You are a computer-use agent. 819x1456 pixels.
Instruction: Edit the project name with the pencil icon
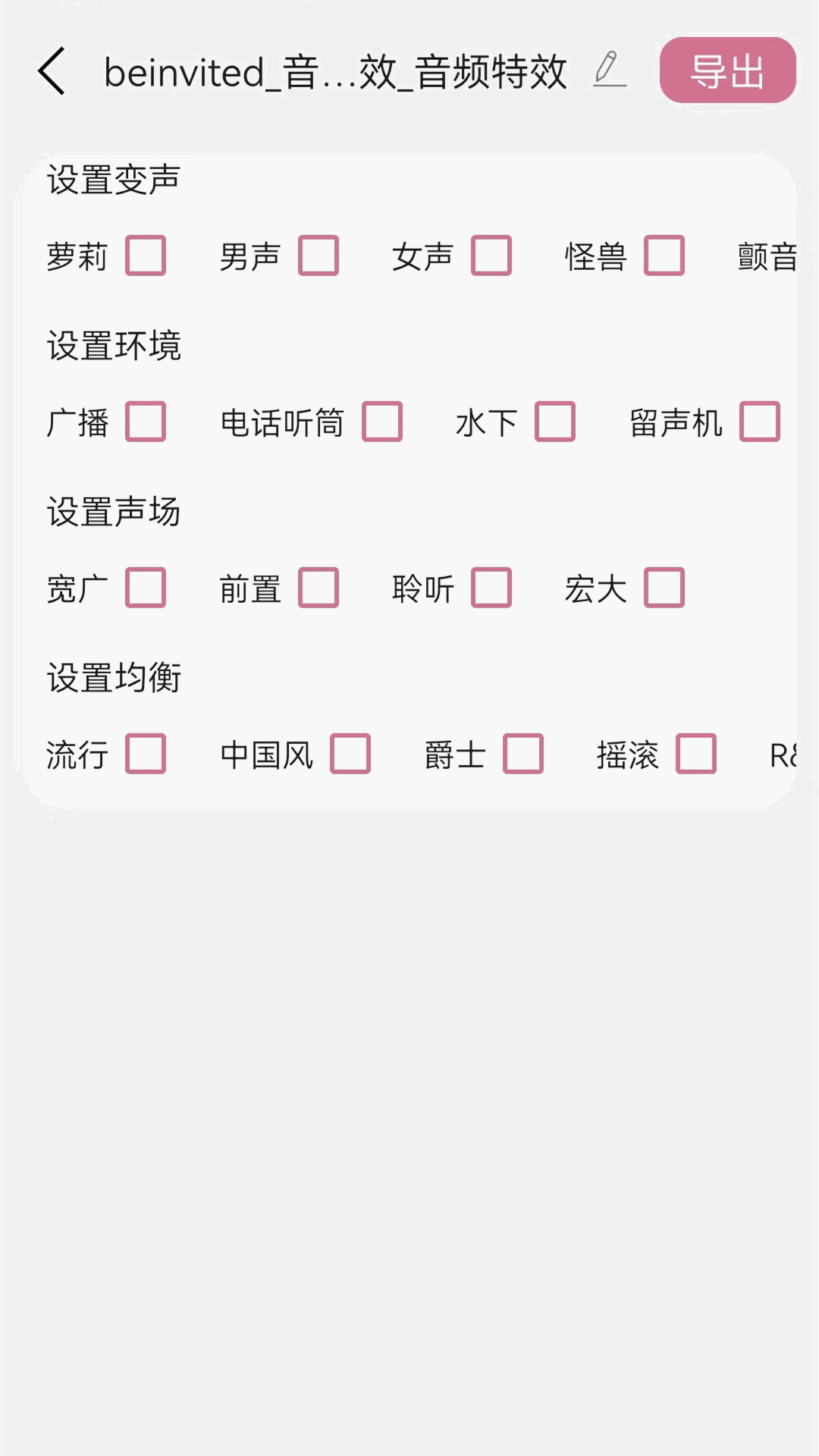point(609,70)
